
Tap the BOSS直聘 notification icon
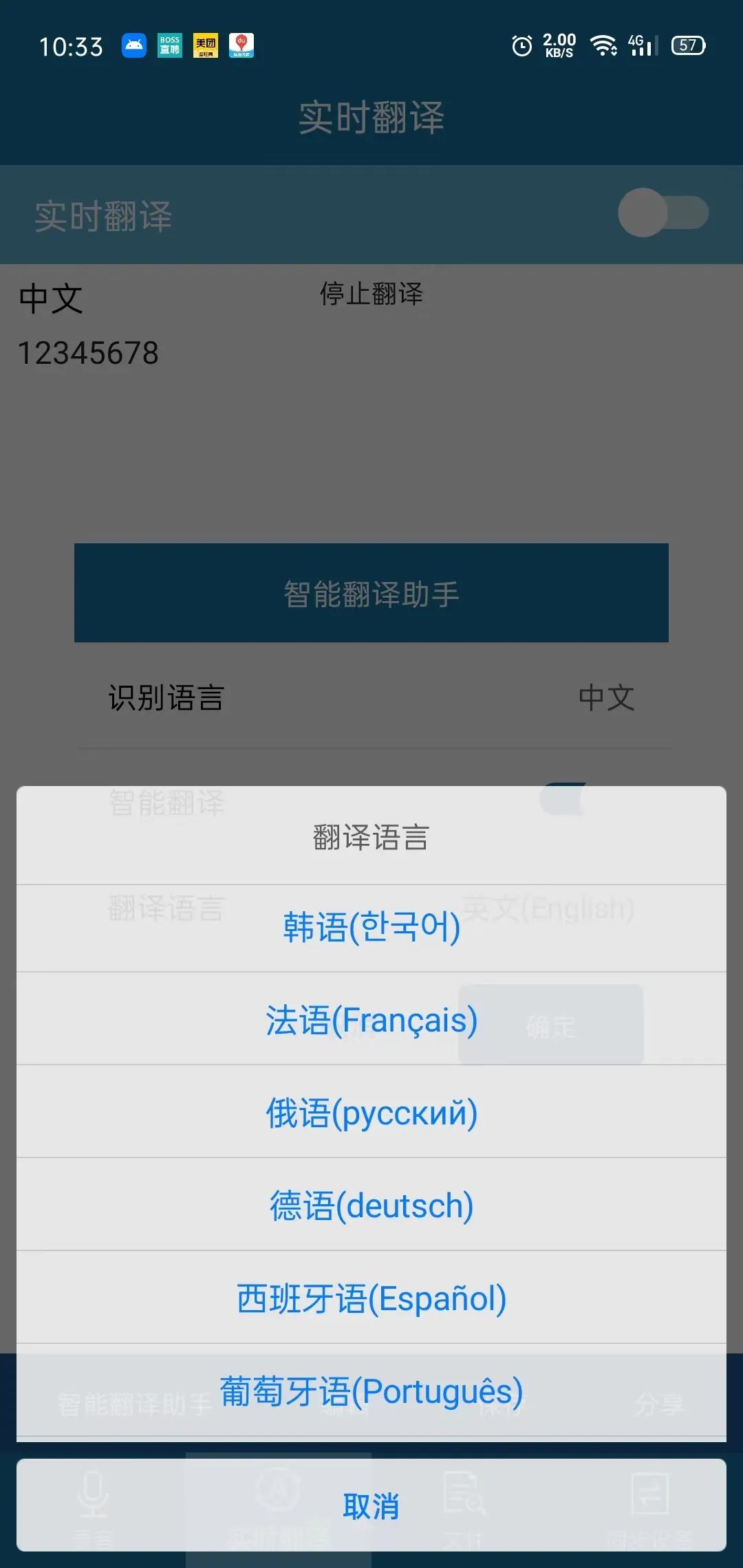(x=169, y=45)
